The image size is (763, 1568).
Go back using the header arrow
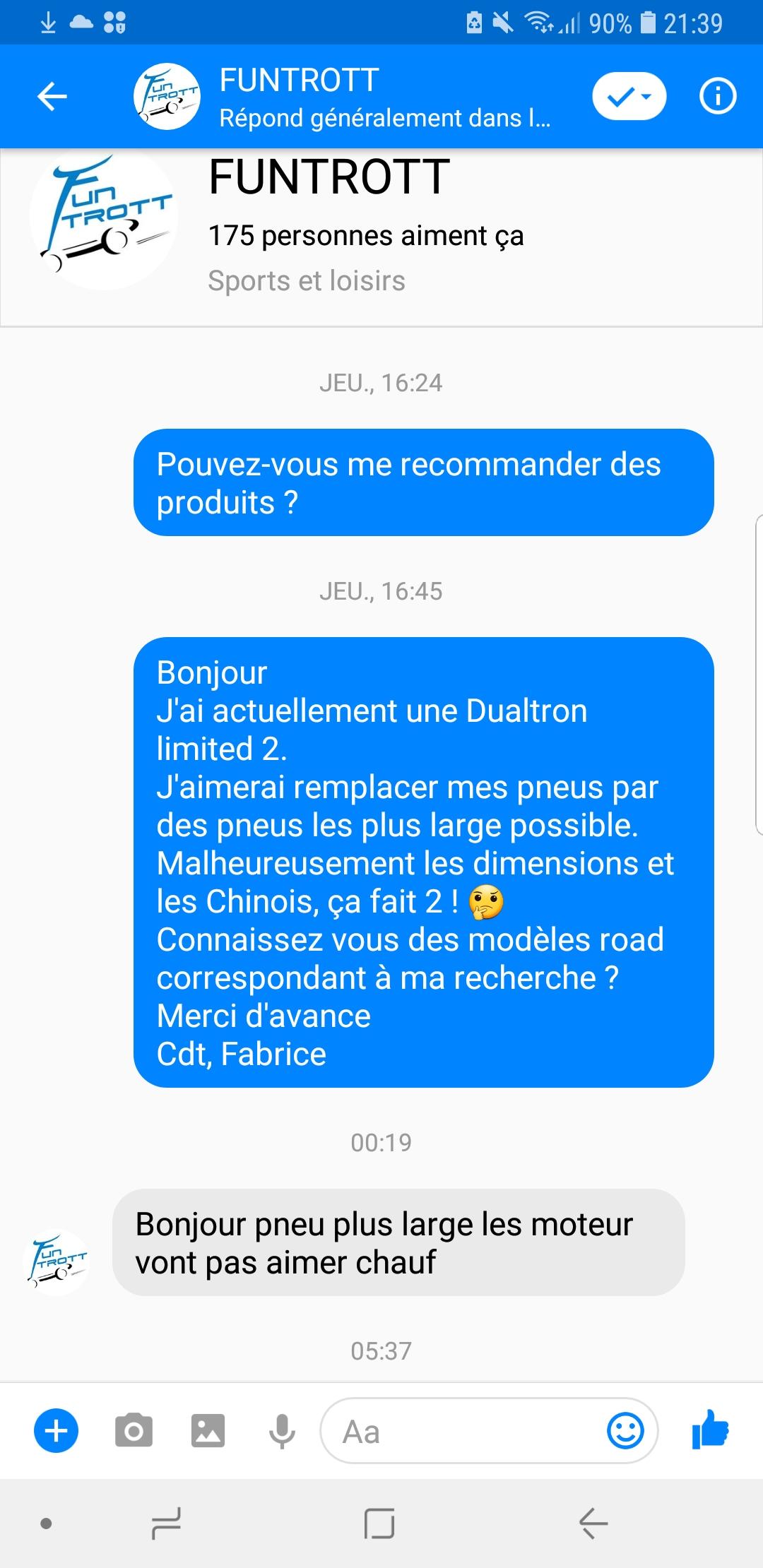pyautogui.click(x=52, y=97)
